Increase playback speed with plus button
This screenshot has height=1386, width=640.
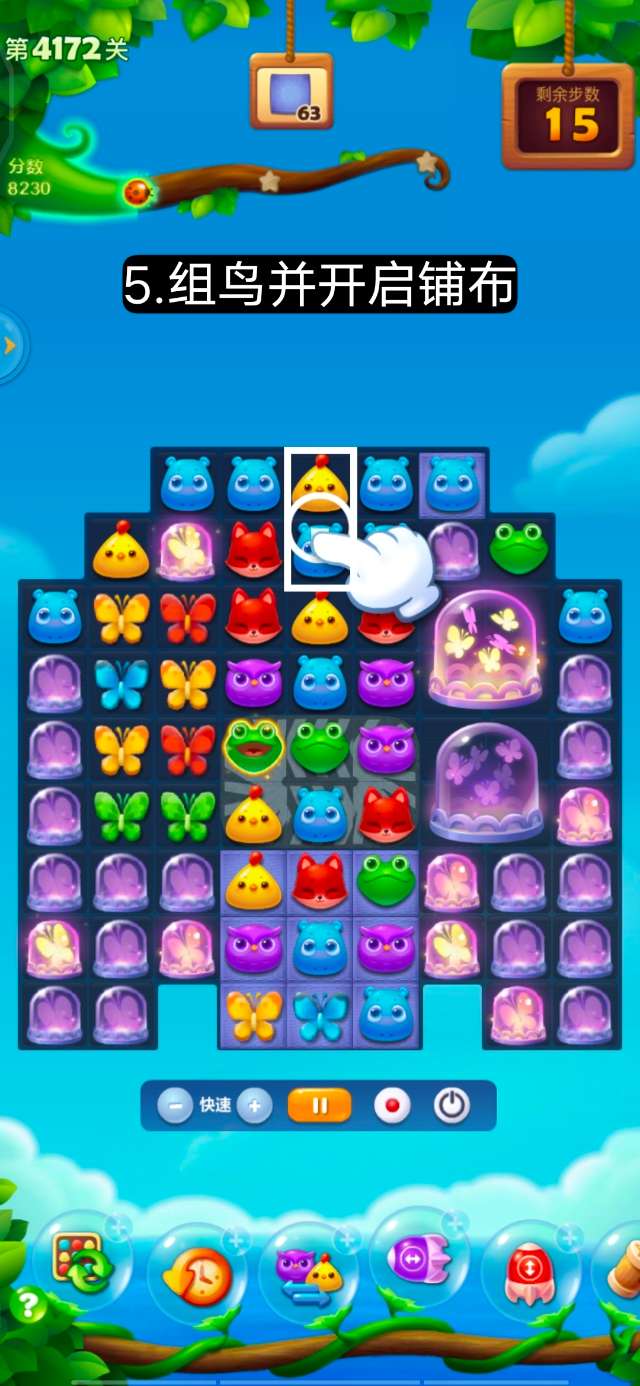255,1106
